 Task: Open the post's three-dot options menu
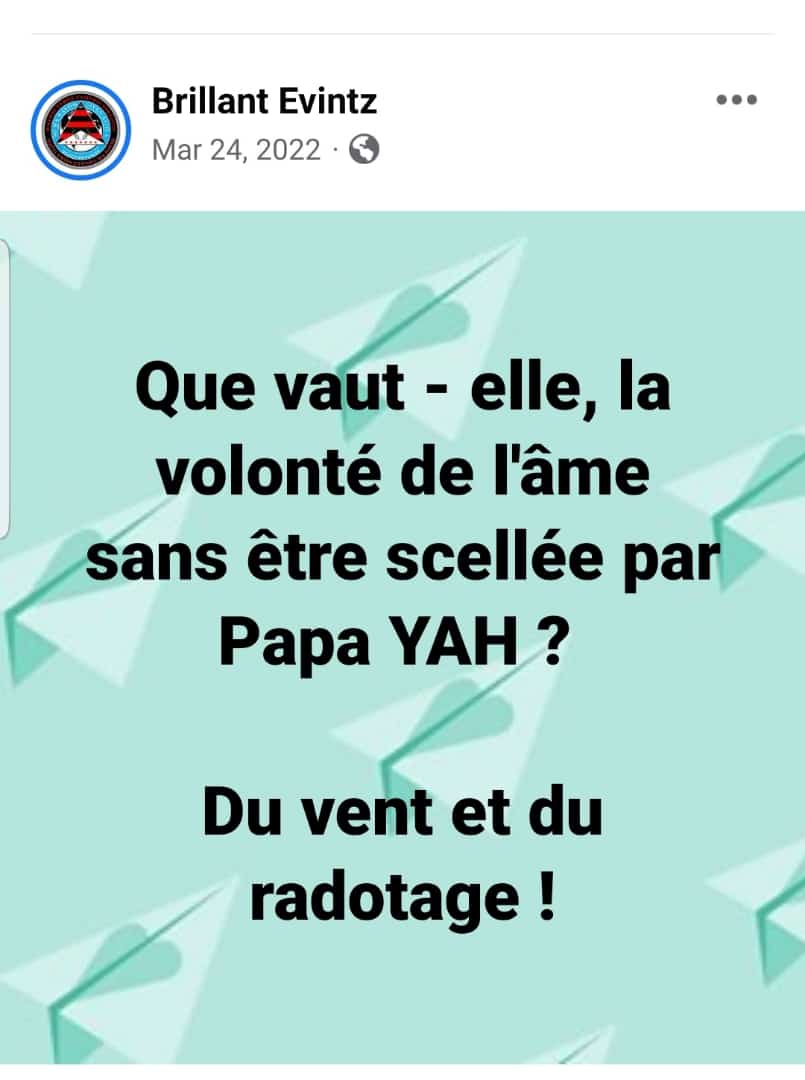pos(737,100)
